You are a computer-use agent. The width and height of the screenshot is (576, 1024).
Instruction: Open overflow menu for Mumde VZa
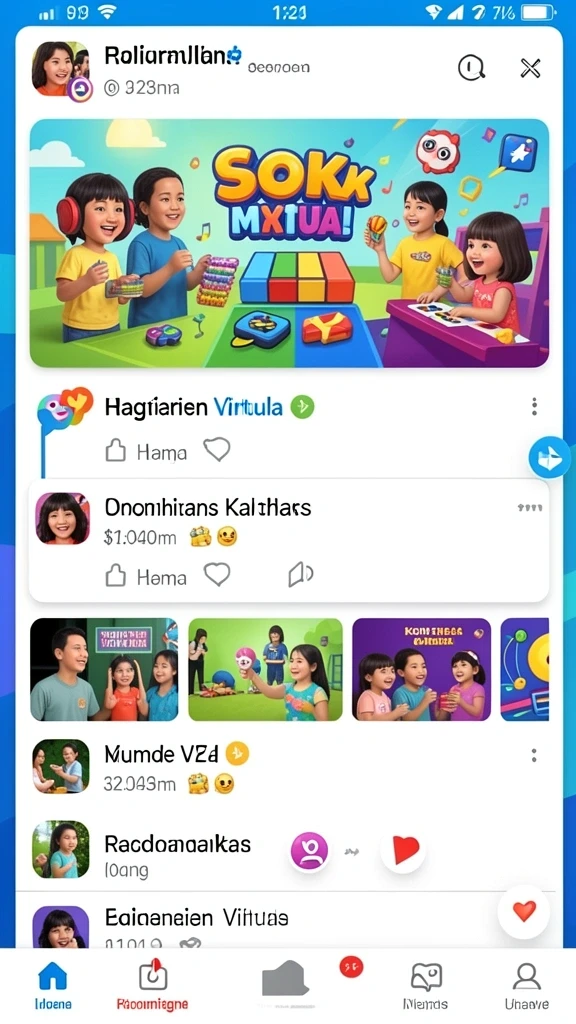pyautogui.click(x=534, y=756)
